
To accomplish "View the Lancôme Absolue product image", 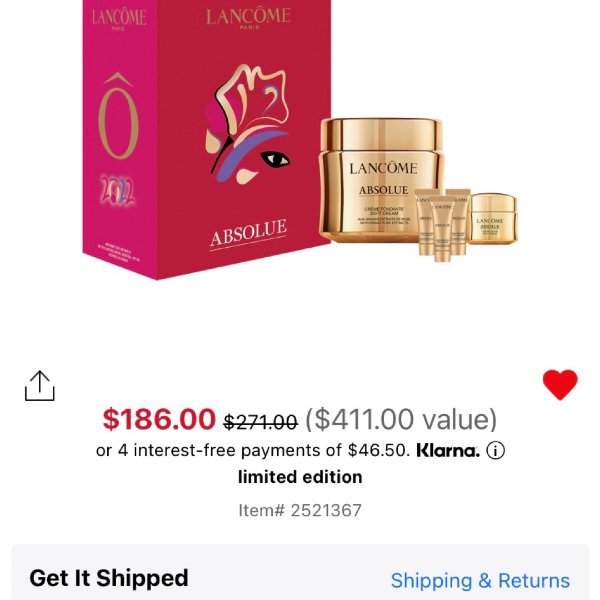I will 300,150.
